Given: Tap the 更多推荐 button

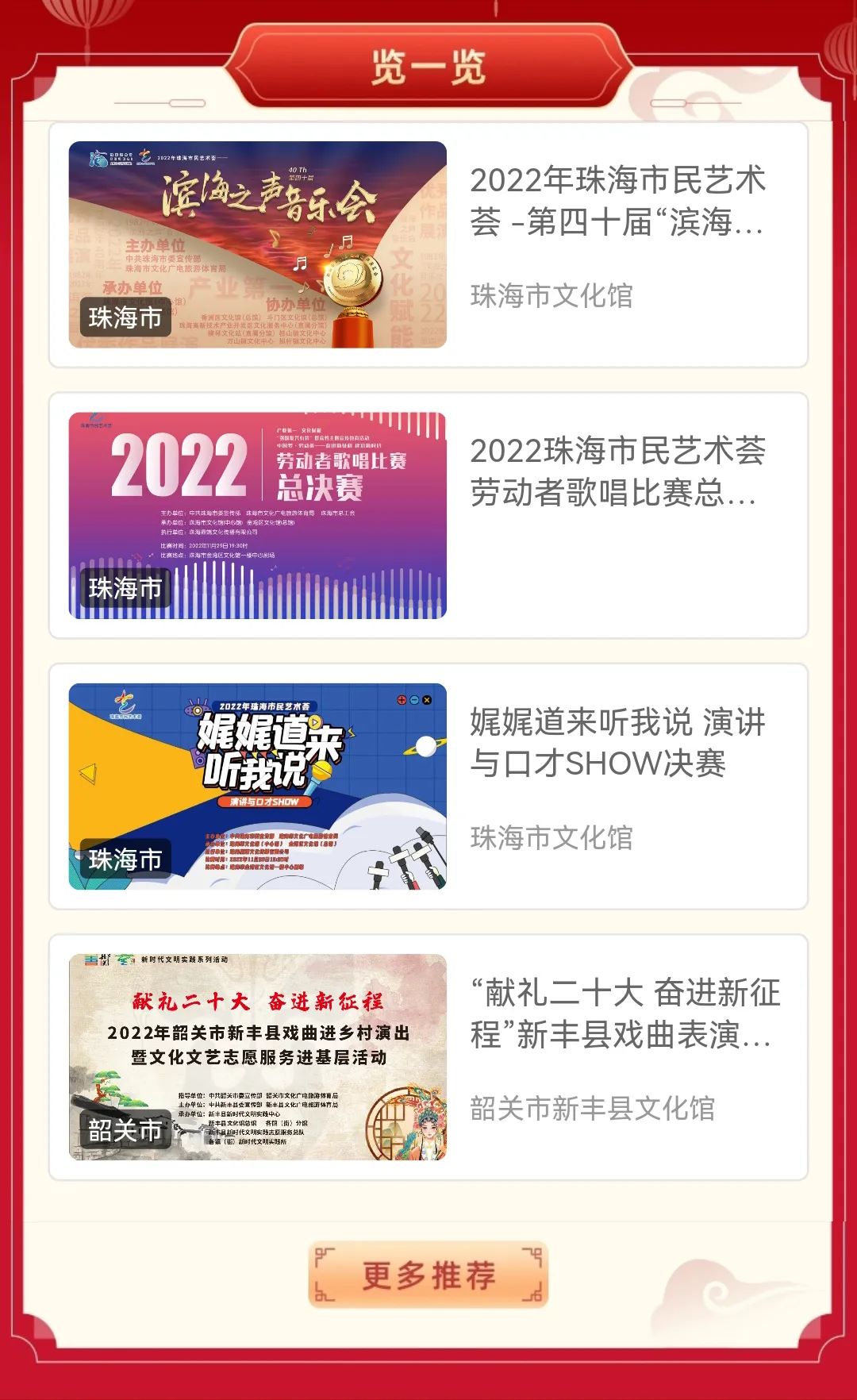Looking at the screenshot, I should tap(428, 1275).
